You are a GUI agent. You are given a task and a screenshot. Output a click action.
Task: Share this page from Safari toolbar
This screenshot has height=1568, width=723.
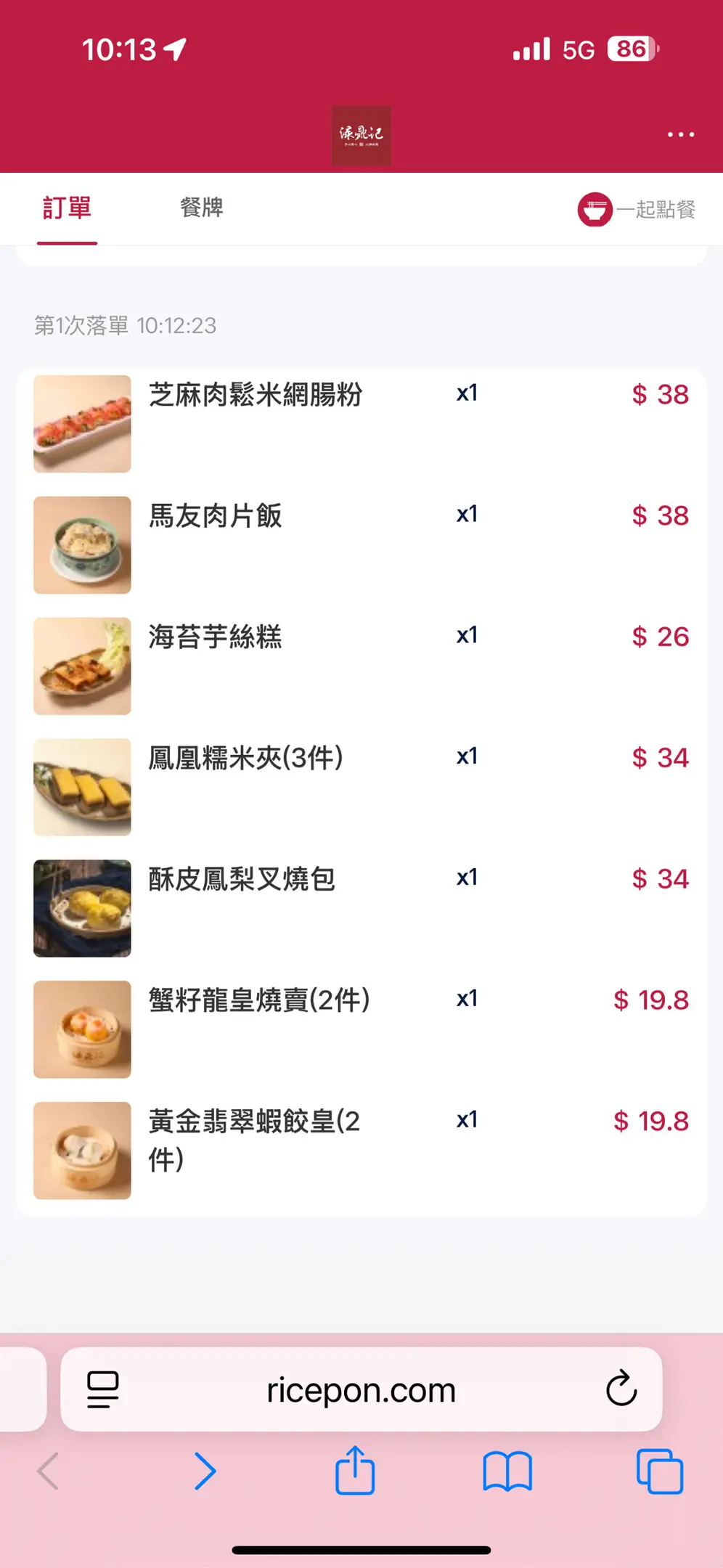point(355,1471)
